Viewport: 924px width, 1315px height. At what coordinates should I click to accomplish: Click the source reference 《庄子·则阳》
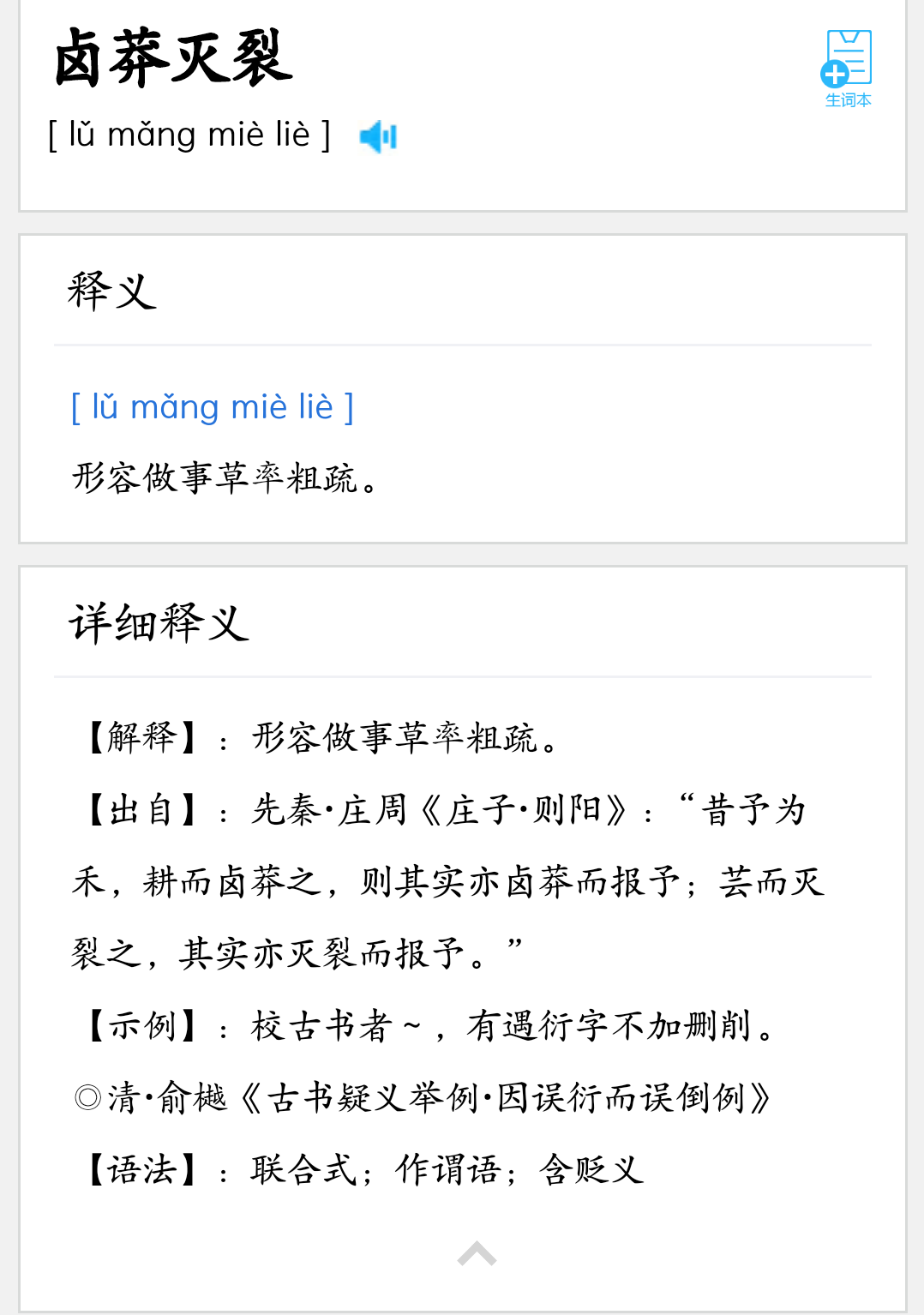point(525,809)
